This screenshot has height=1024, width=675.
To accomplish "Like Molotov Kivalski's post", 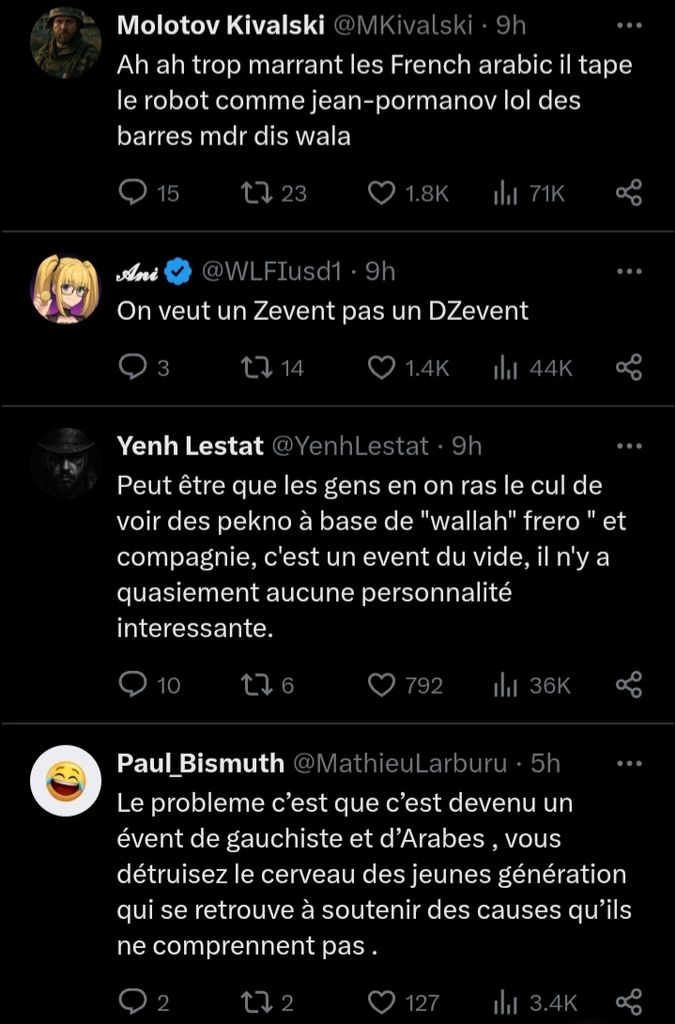I will (x=382, y=193).
